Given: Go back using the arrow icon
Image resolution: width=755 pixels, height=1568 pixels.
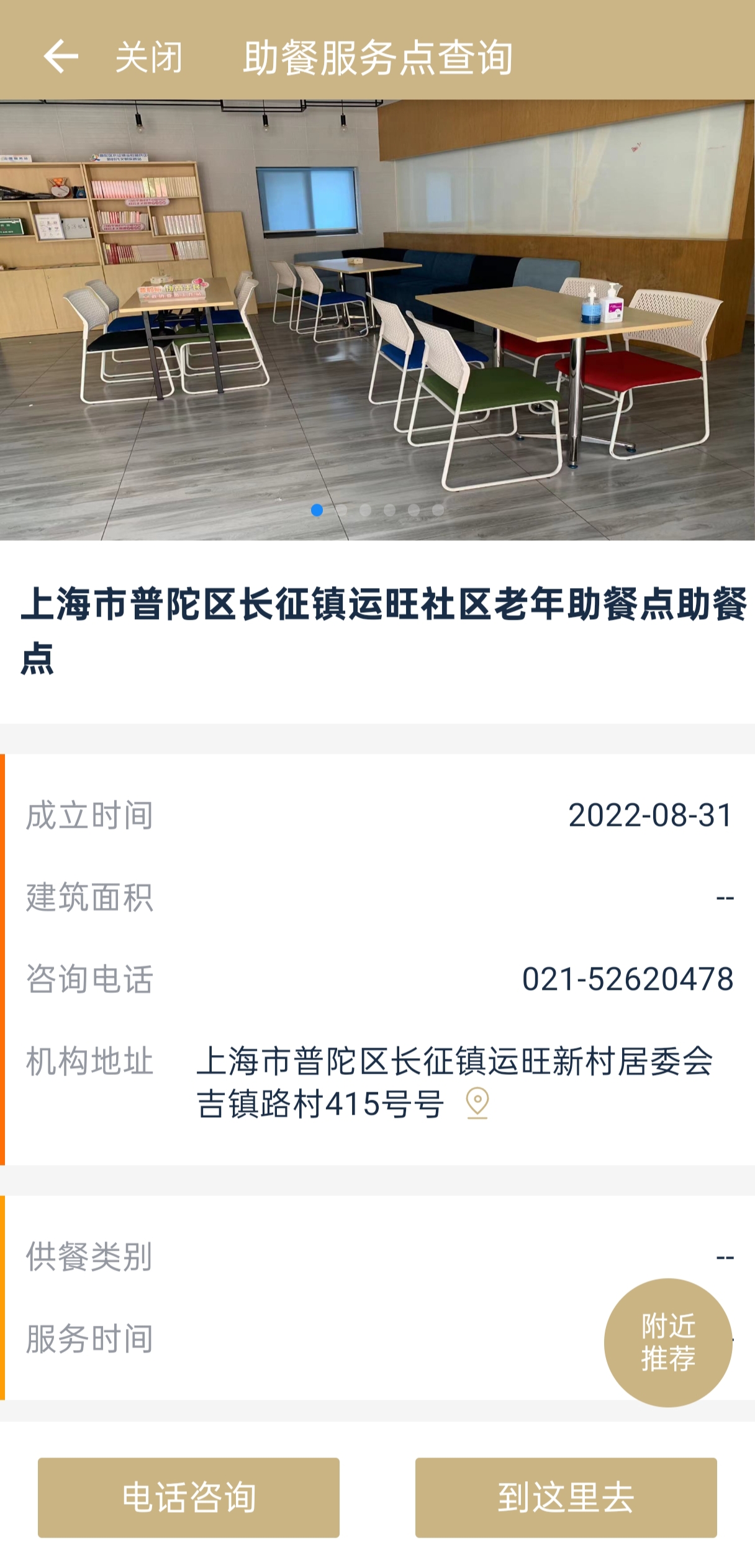Looking at the screenshot, I should (60, 57).
